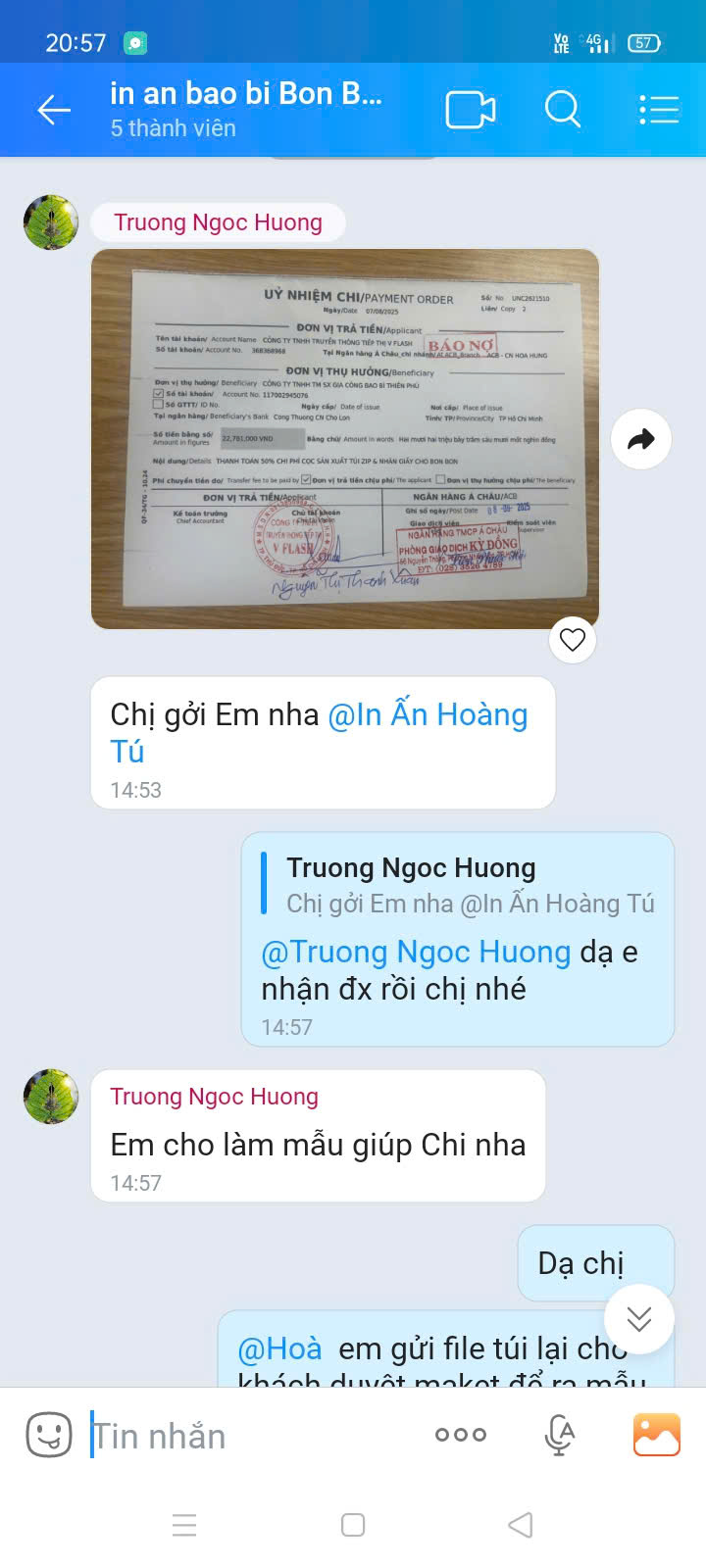Tap the system back button
The image size is (706, 1568).
[521, 1525]
